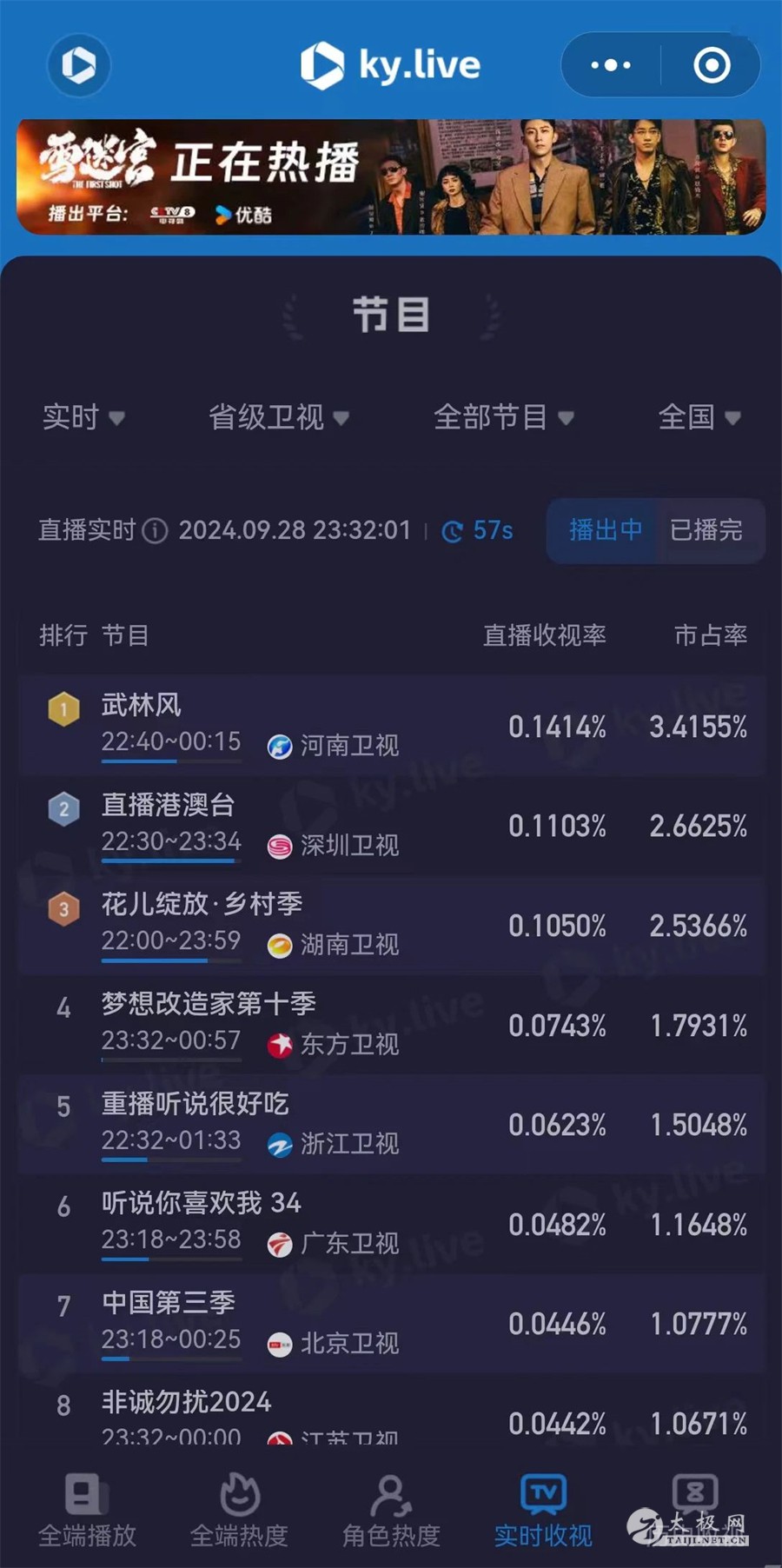Select the 实时收视 tab
Screen dimensions: 782x1568
(x=543, y=1511)
